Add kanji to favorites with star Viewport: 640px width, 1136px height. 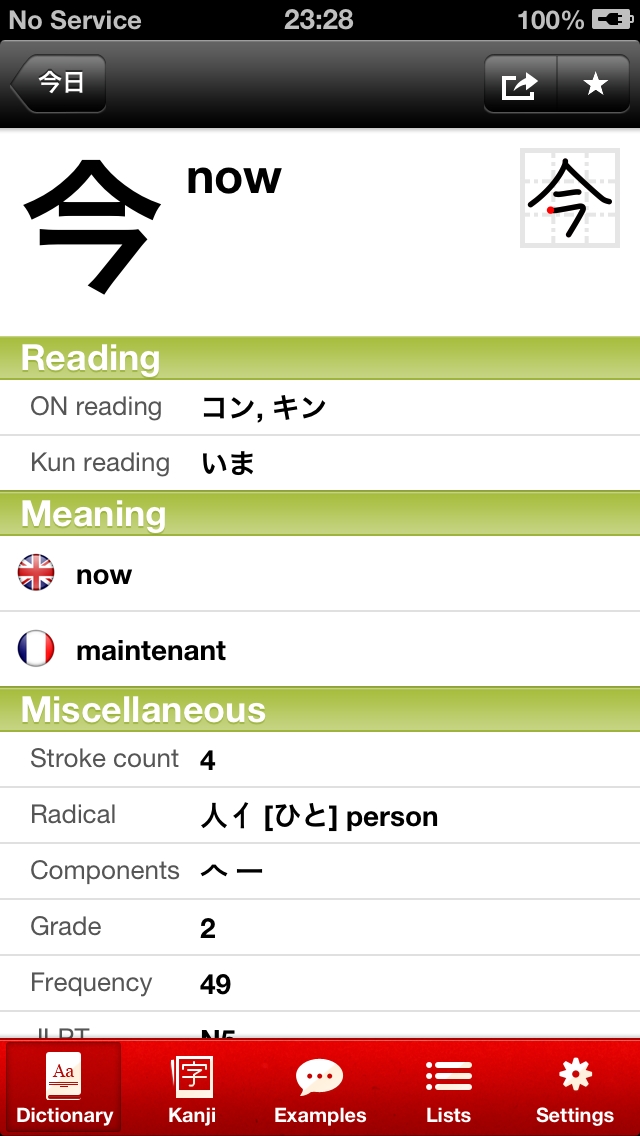[x=595, y=84]
